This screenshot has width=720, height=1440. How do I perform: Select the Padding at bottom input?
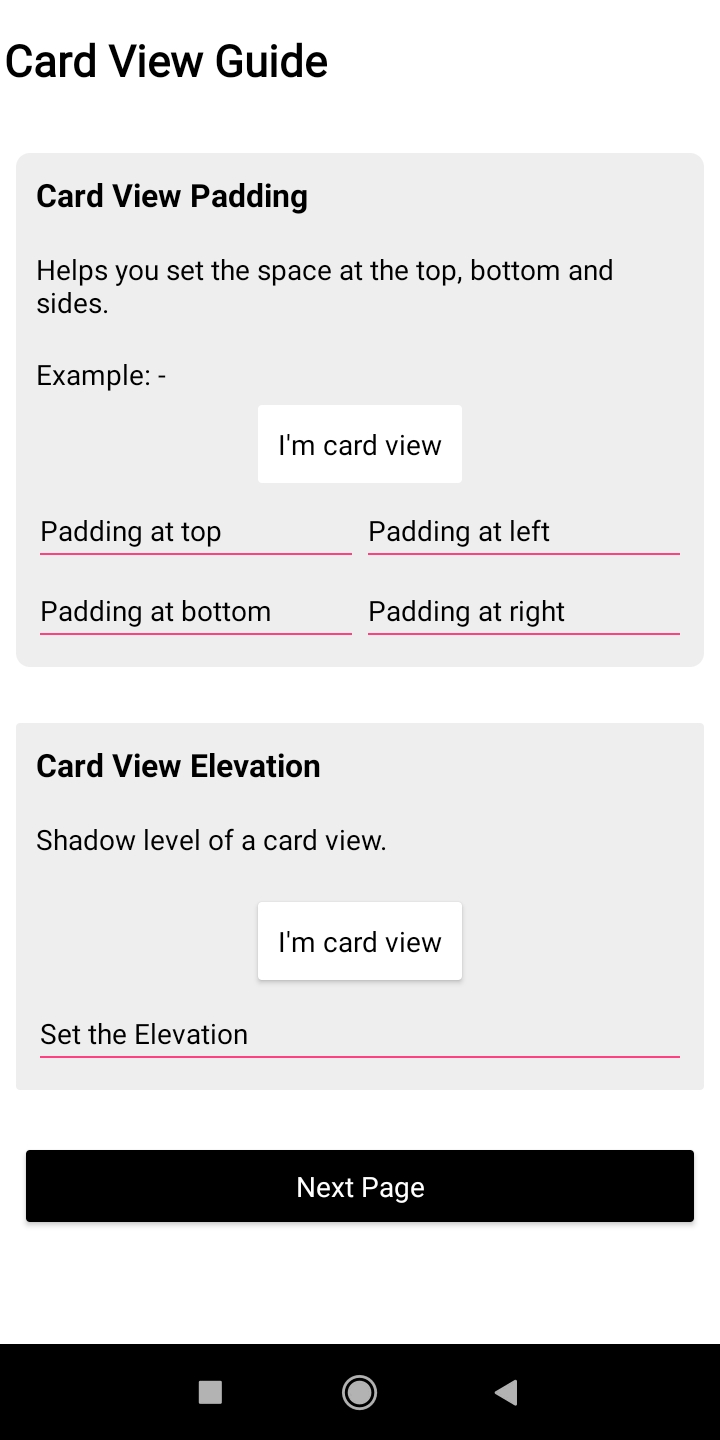195,612
